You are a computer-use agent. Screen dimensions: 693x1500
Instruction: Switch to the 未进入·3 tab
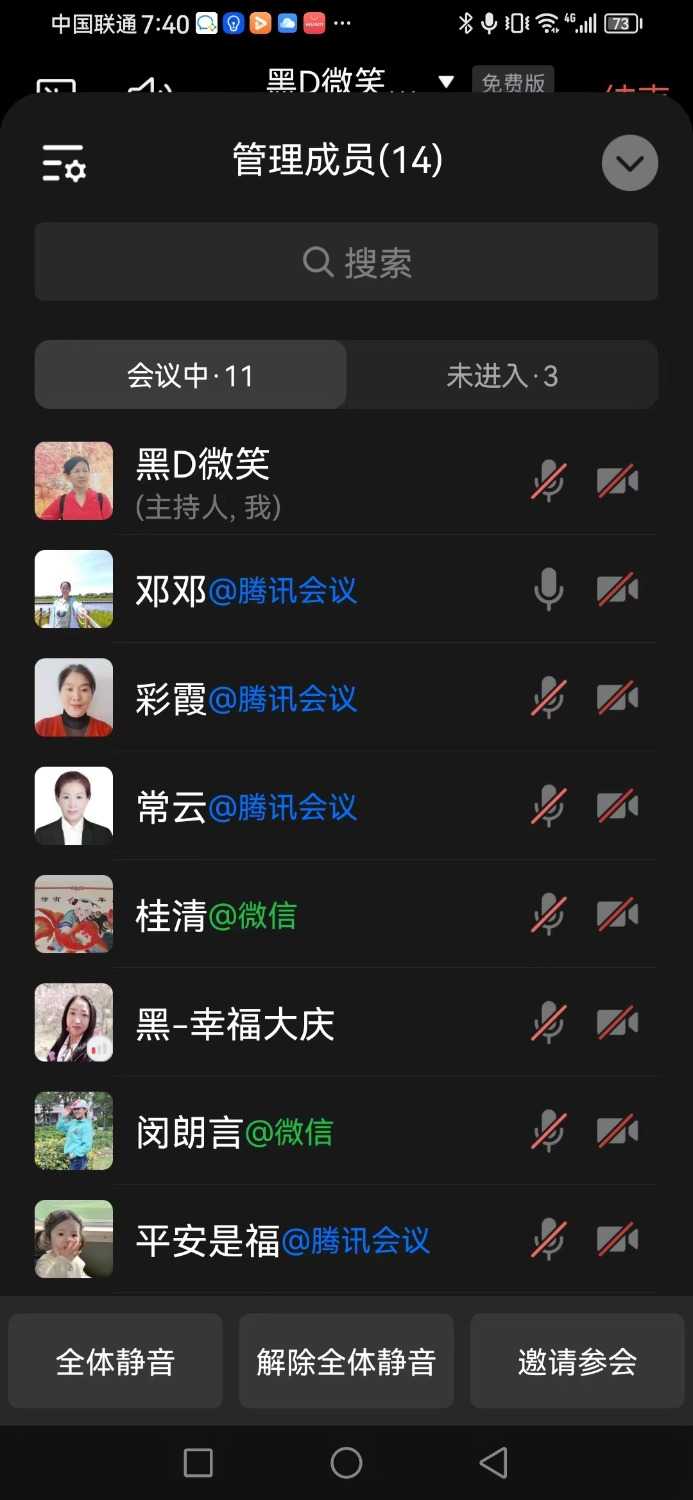click(x=502, y=375)
